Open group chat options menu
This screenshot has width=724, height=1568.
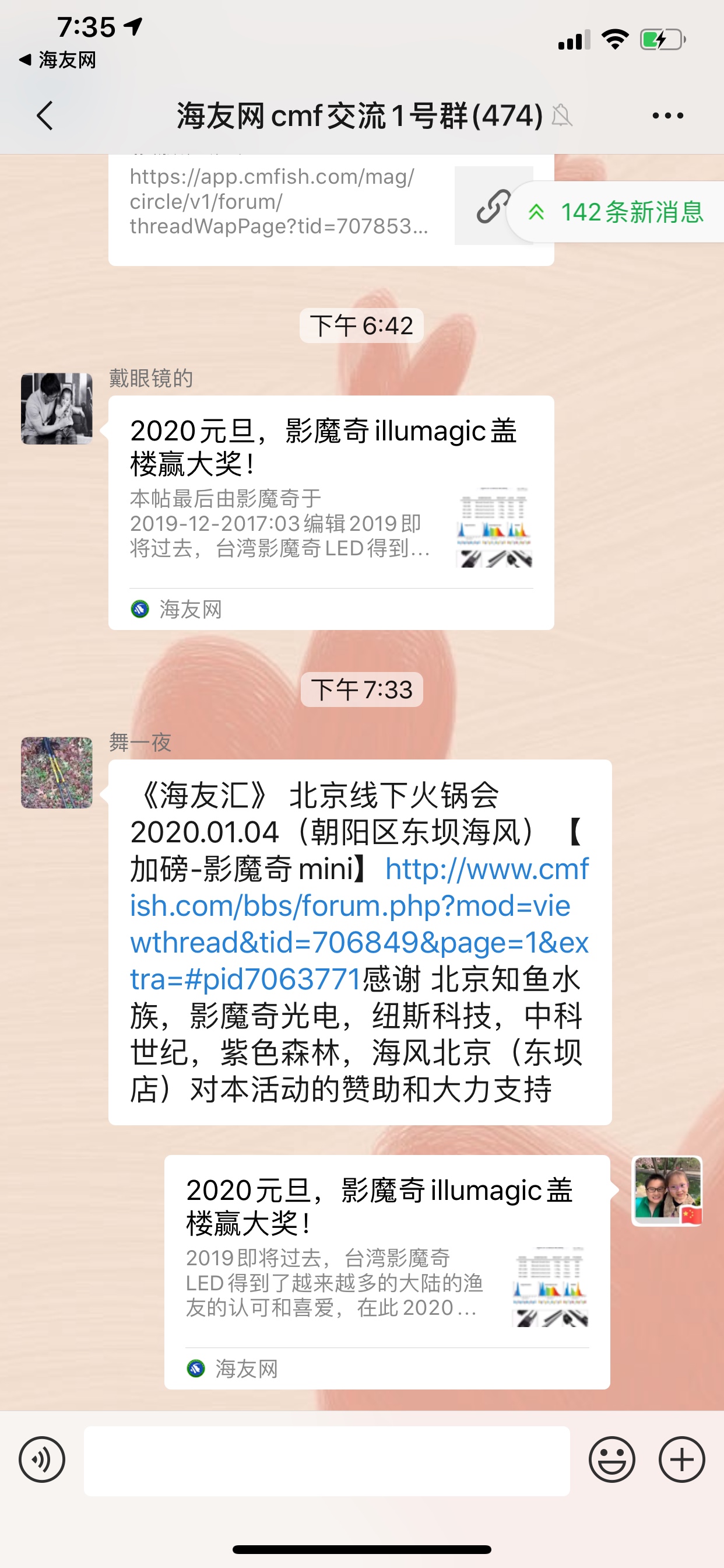[667, 115]
